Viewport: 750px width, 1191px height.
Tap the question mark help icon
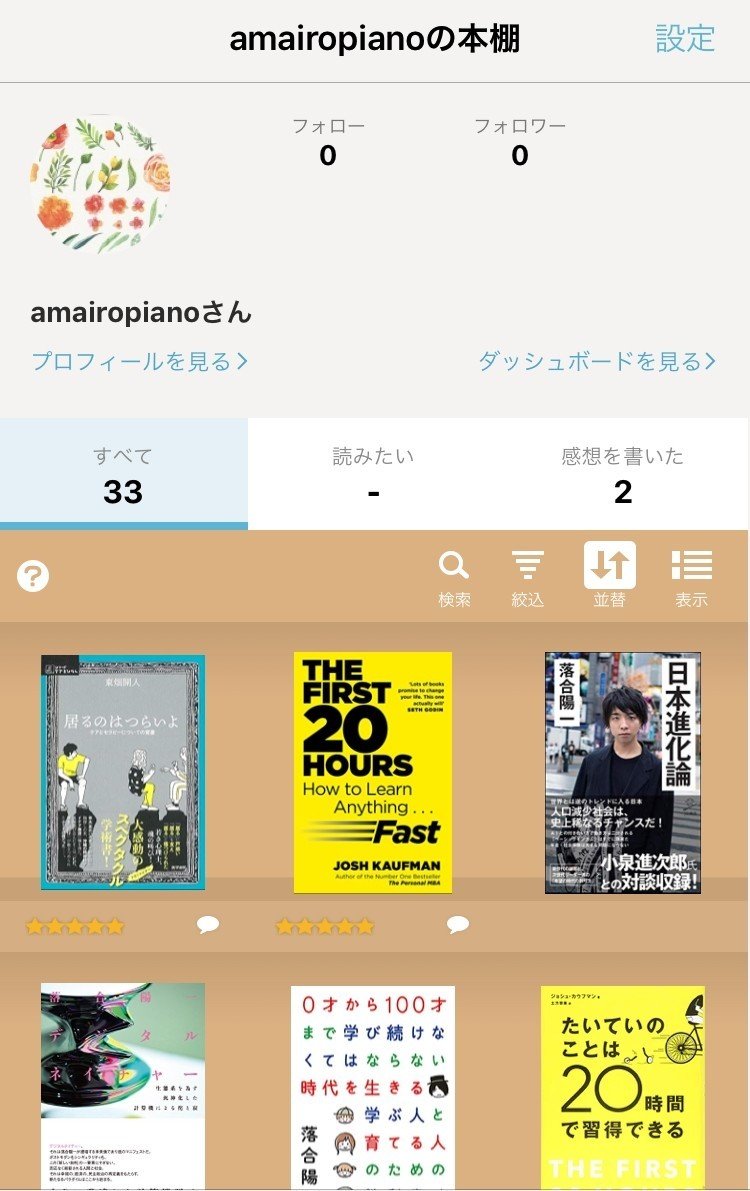tap(33, 577)
